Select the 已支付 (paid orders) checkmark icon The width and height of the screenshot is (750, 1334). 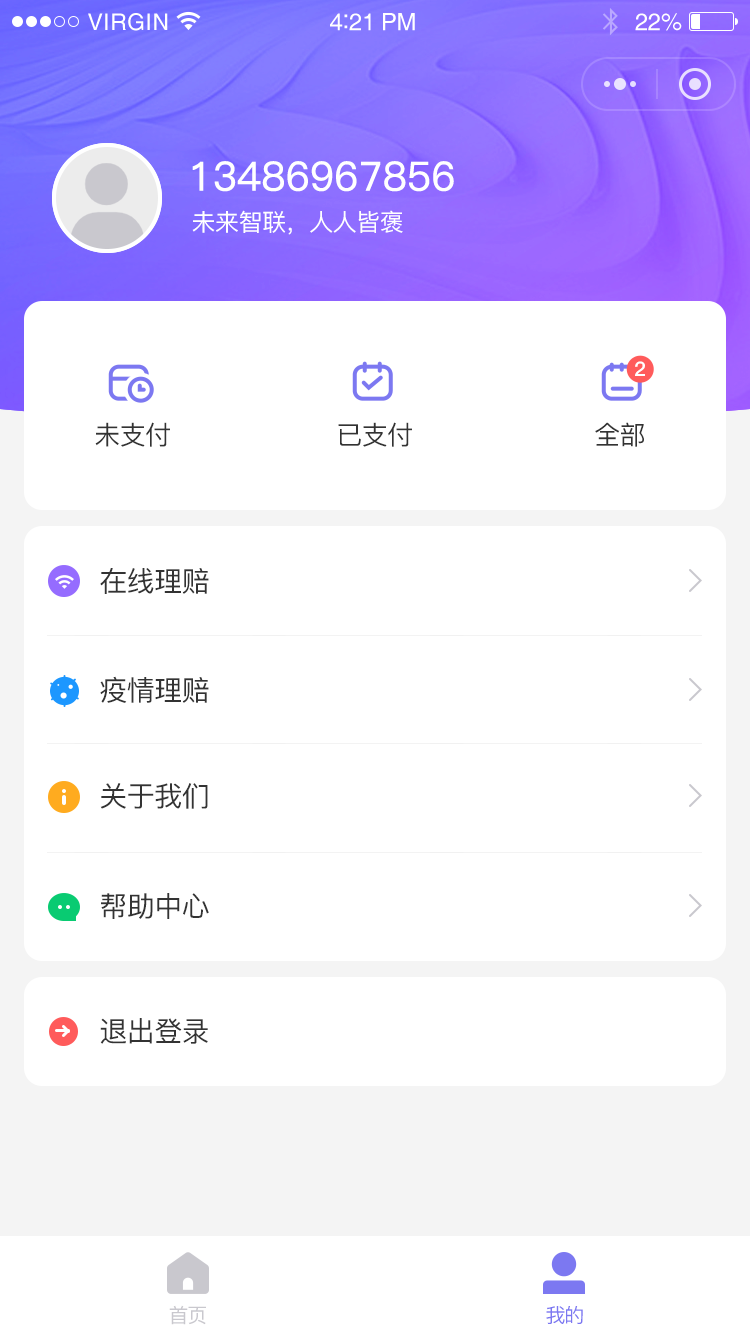pyautogui.click(x=374, y=381)
